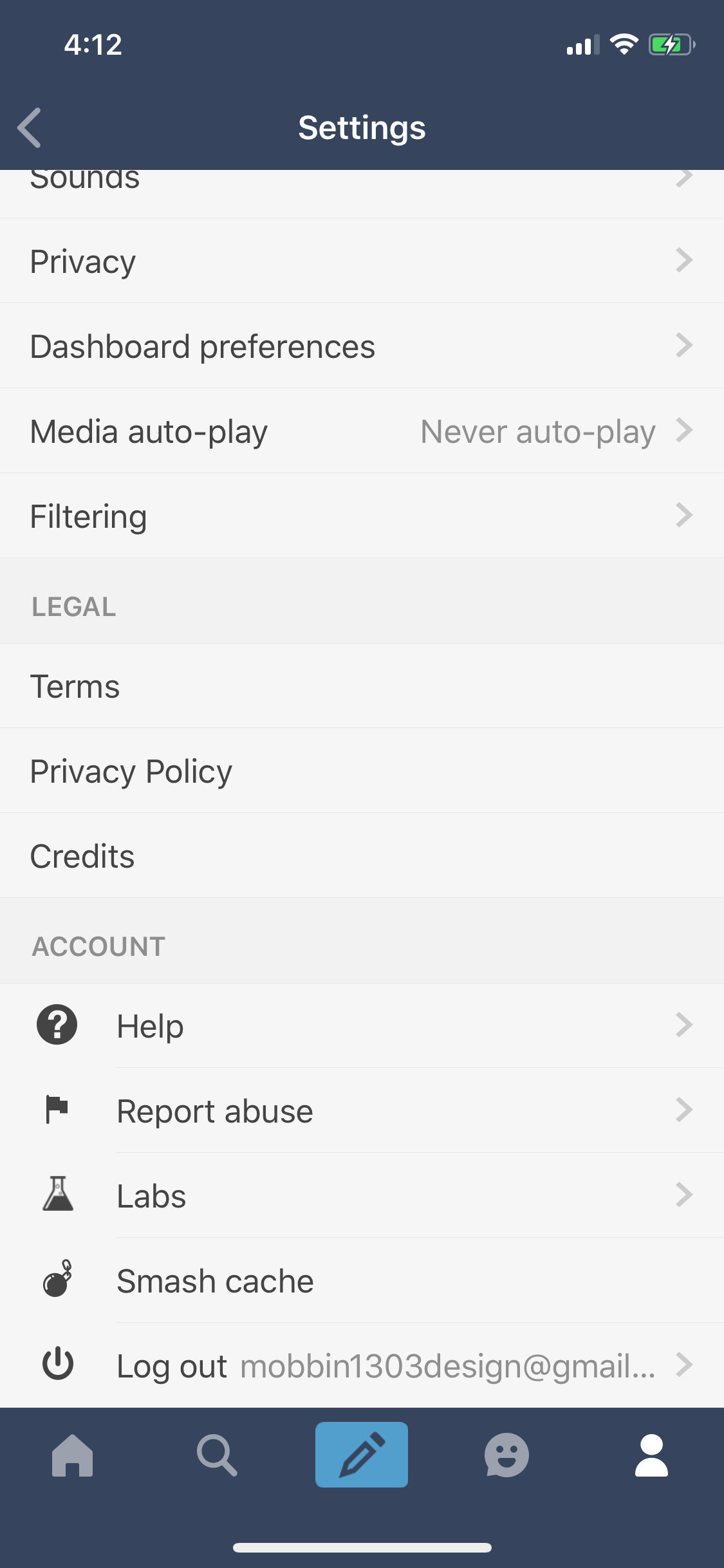Change Media auto-play setting
The width and height of the screenshot is (724, 1568).
tap(362, 431)
